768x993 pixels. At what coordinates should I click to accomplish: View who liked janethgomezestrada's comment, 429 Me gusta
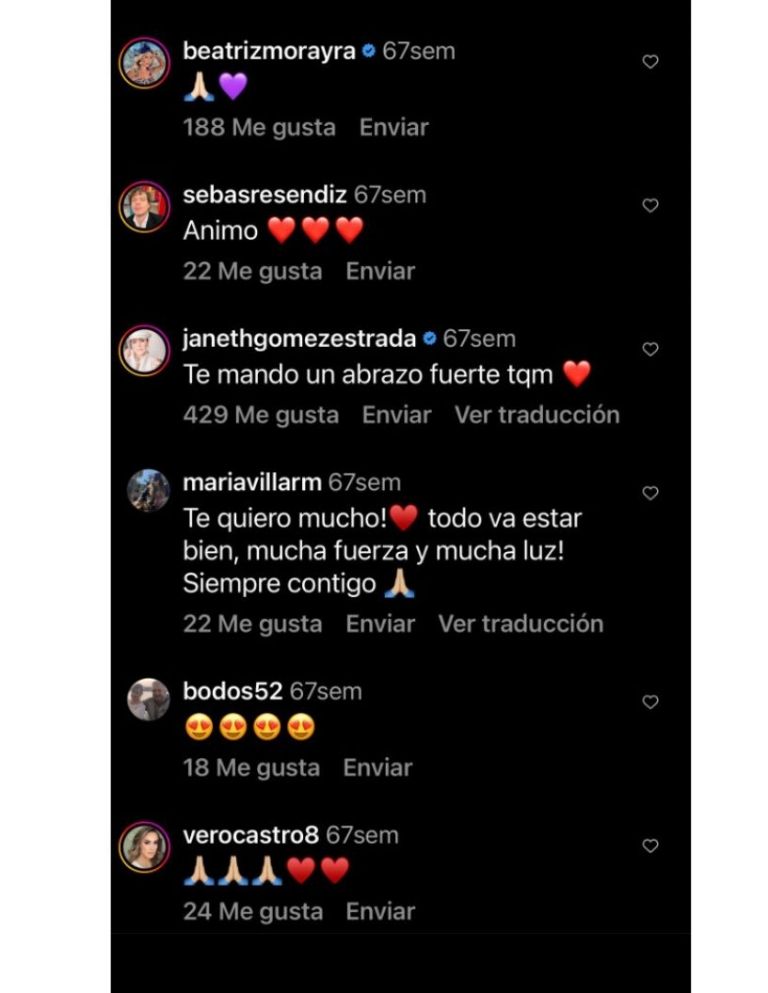pos(261,415)
